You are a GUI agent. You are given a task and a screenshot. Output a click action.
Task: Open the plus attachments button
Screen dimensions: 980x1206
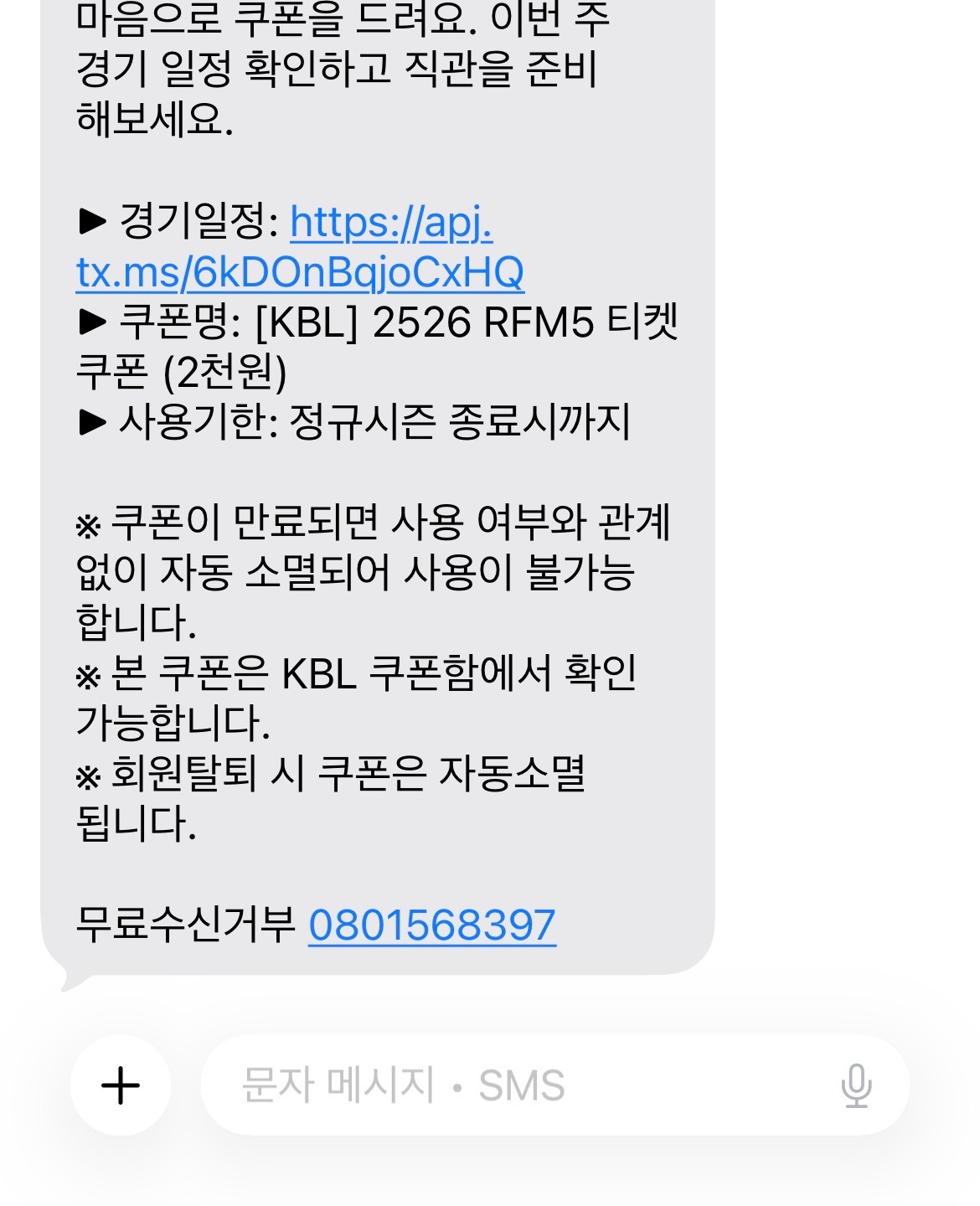tap(121, 1085)
